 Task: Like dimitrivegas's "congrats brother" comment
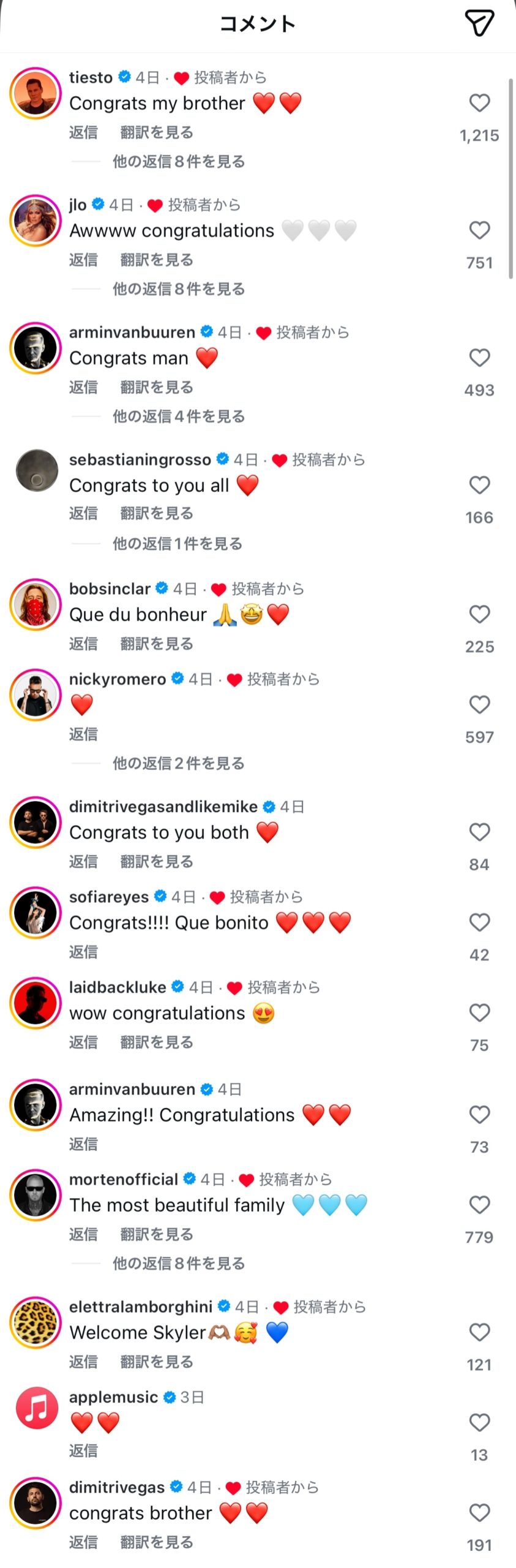pos(479,1513)
